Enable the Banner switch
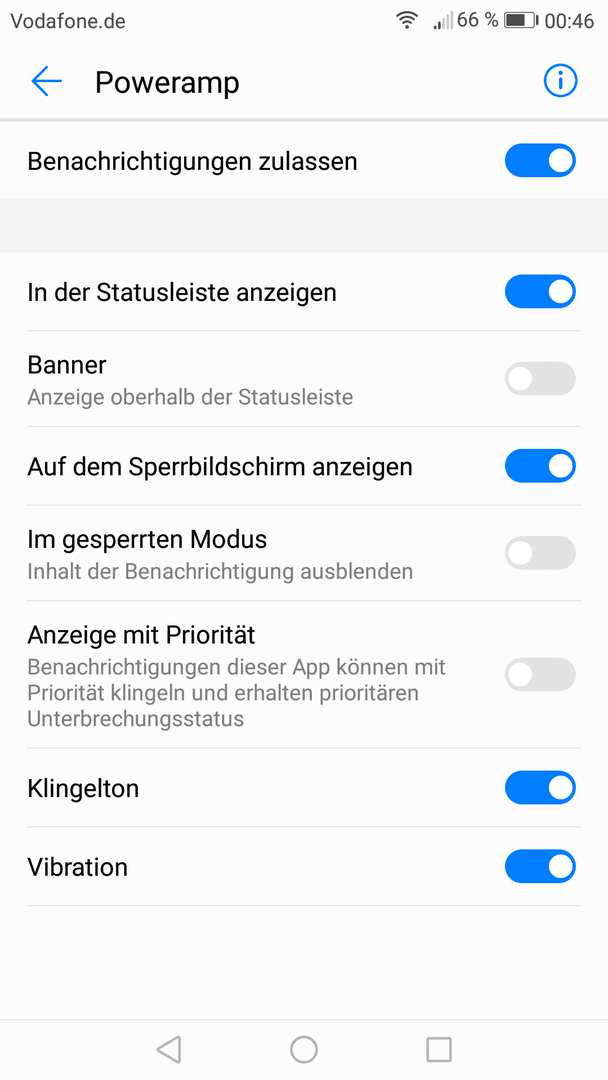This screenshot has width=608, height=1080. point(540,378)
